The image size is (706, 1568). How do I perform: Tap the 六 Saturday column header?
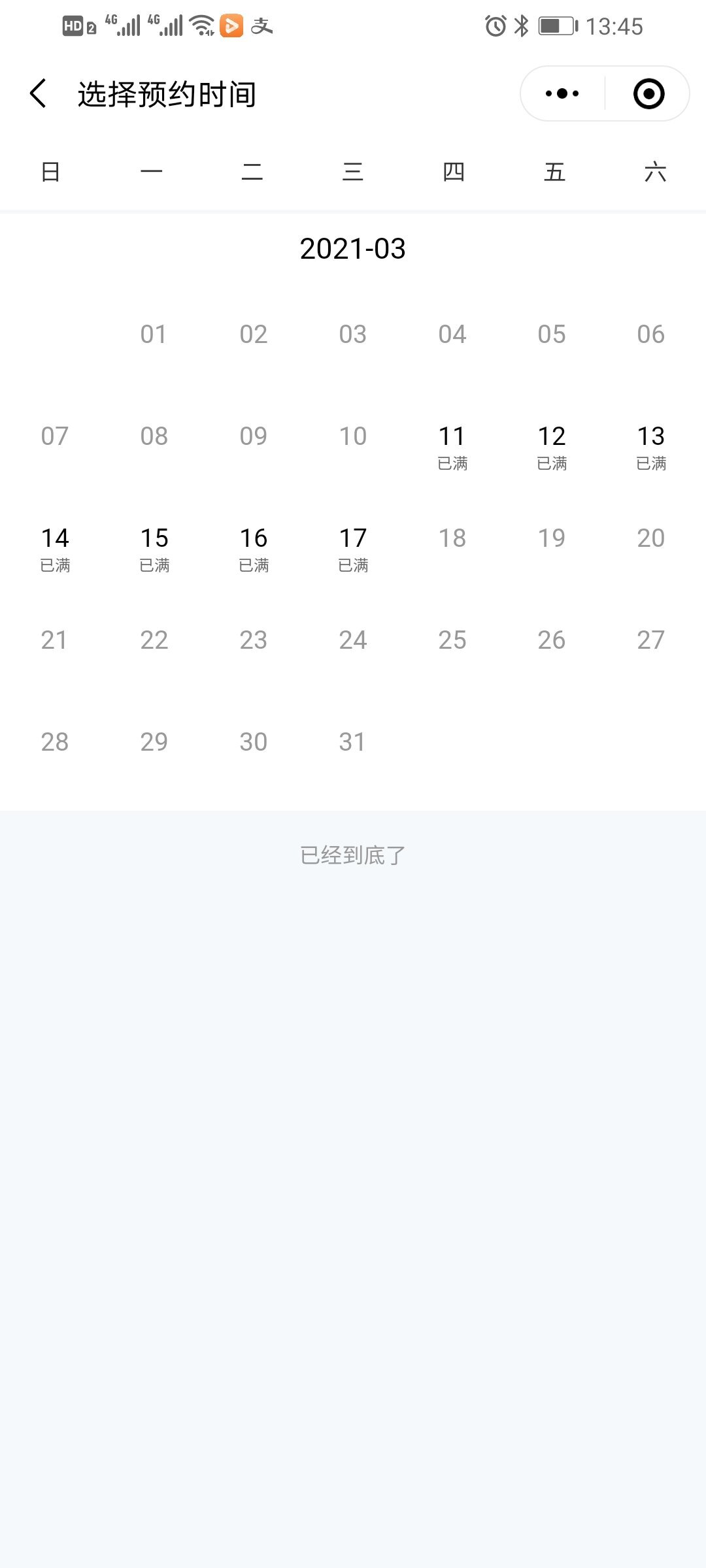(x=654, y=172)
